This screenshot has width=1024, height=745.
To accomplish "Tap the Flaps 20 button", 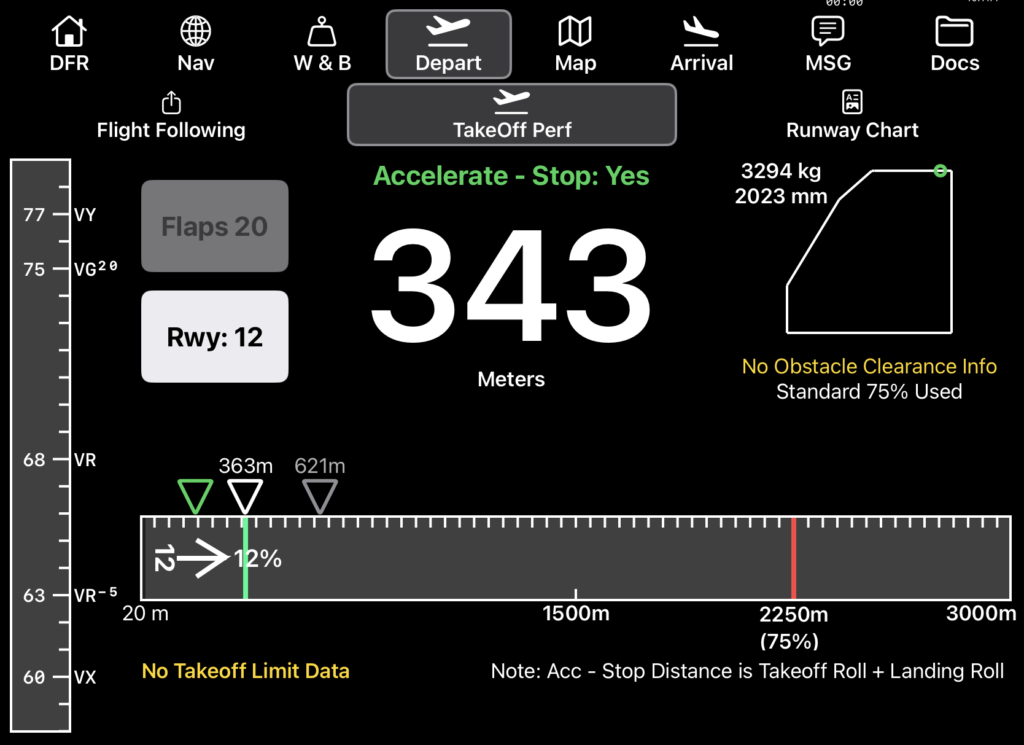I will pyautogui.click(x=215, y=226).
